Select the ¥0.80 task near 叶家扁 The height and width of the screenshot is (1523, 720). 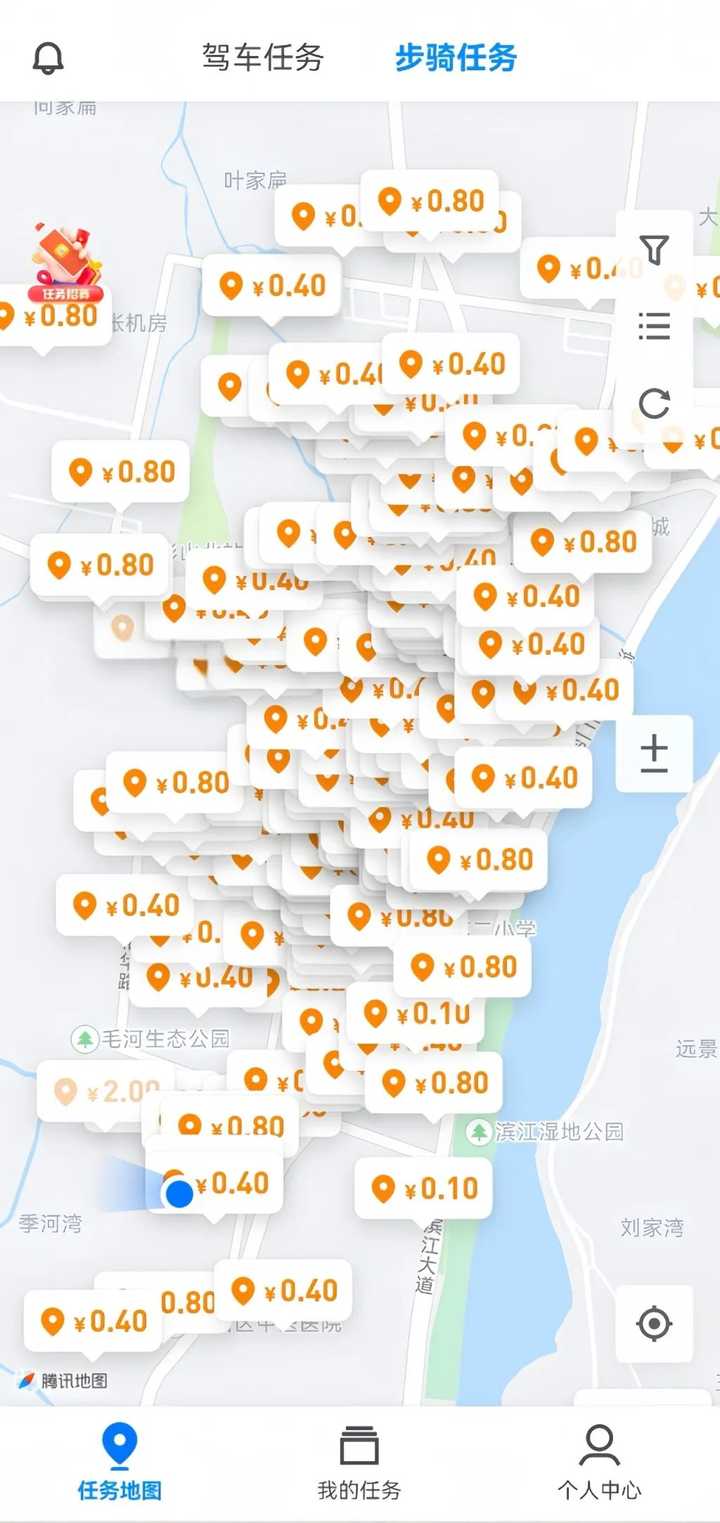[x=430, y=199]
